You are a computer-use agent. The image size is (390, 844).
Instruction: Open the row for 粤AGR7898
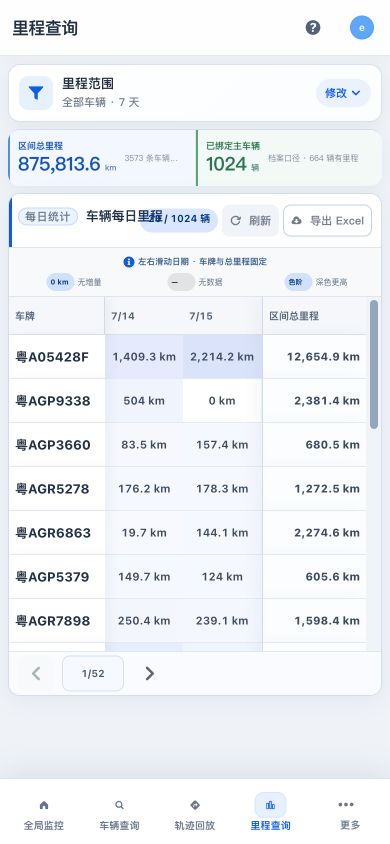click(x=188, y=621)
